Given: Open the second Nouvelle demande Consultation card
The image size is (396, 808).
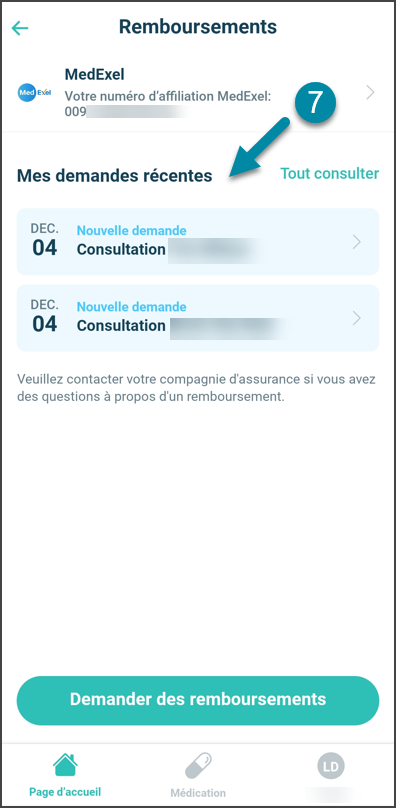Looking at the screenshot, I should pyautogui.click(x=198, y=318).
